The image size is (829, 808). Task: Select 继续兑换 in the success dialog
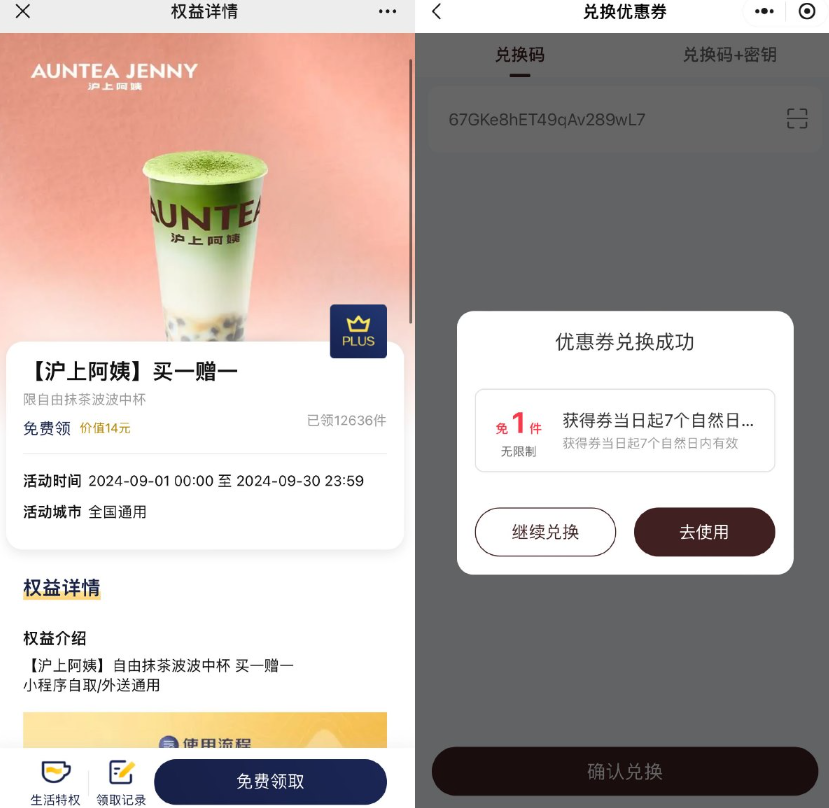(545, 532)
